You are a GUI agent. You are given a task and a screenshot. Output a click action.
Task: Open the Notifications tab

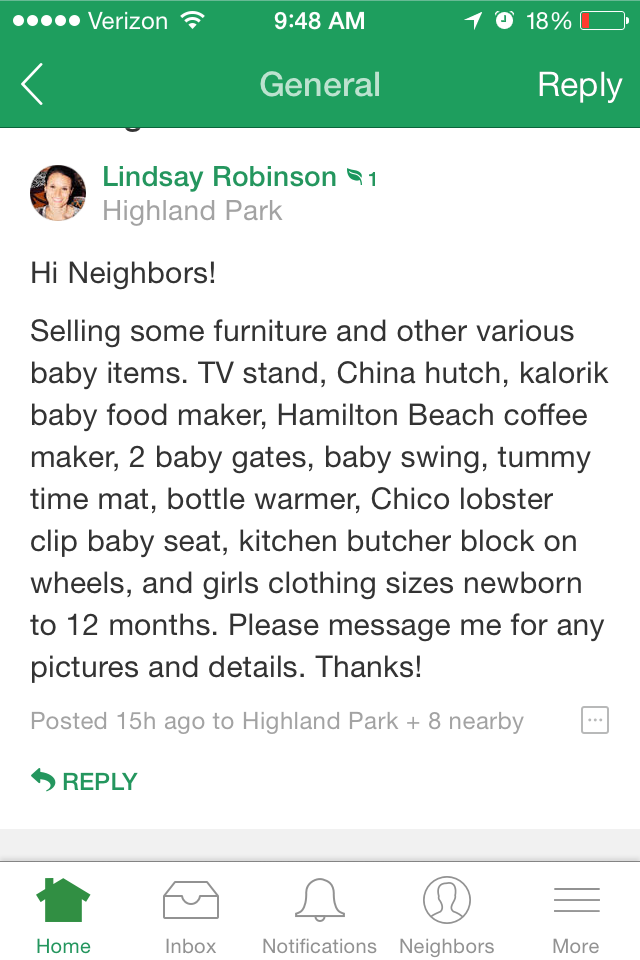point(319,914)
